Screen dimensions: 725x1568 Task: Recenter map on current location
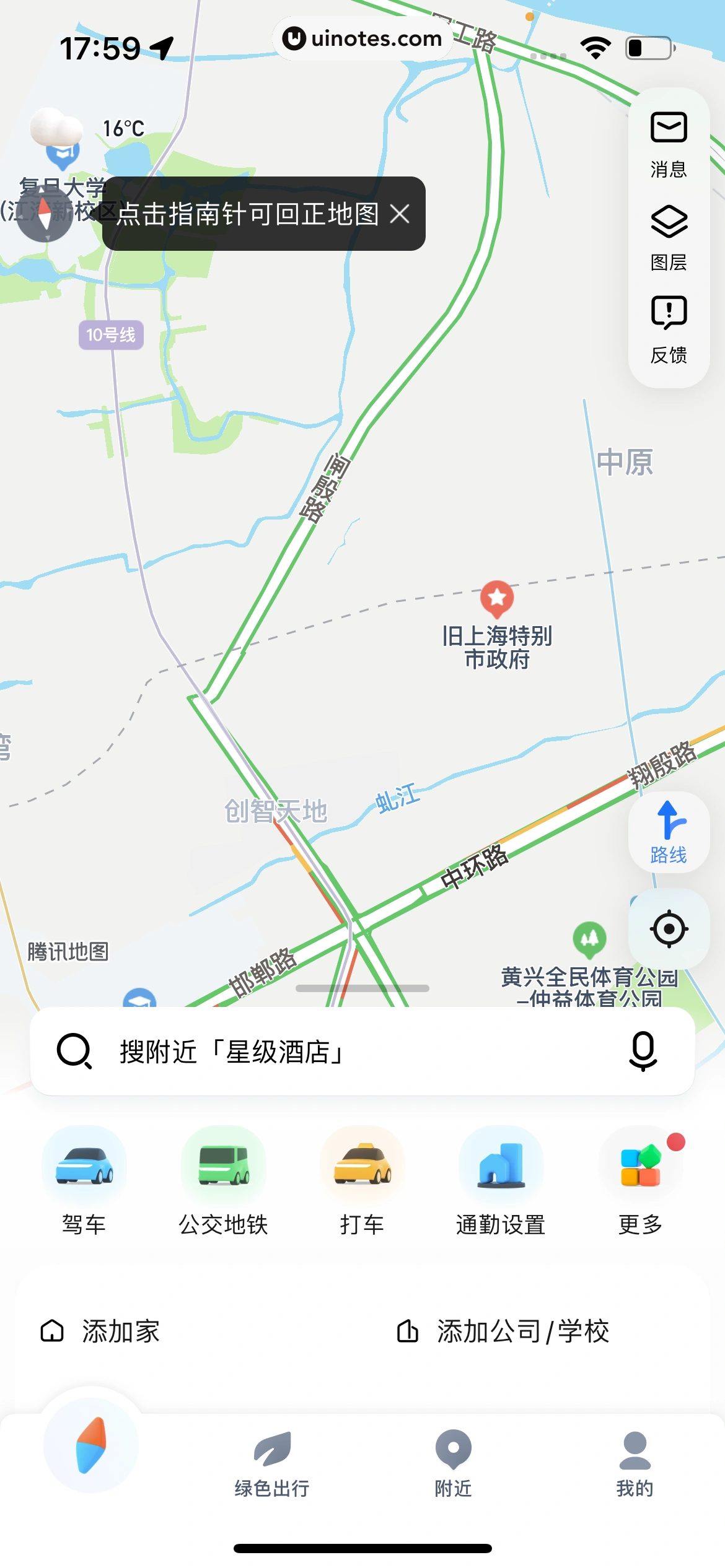(x=669, y=928)
